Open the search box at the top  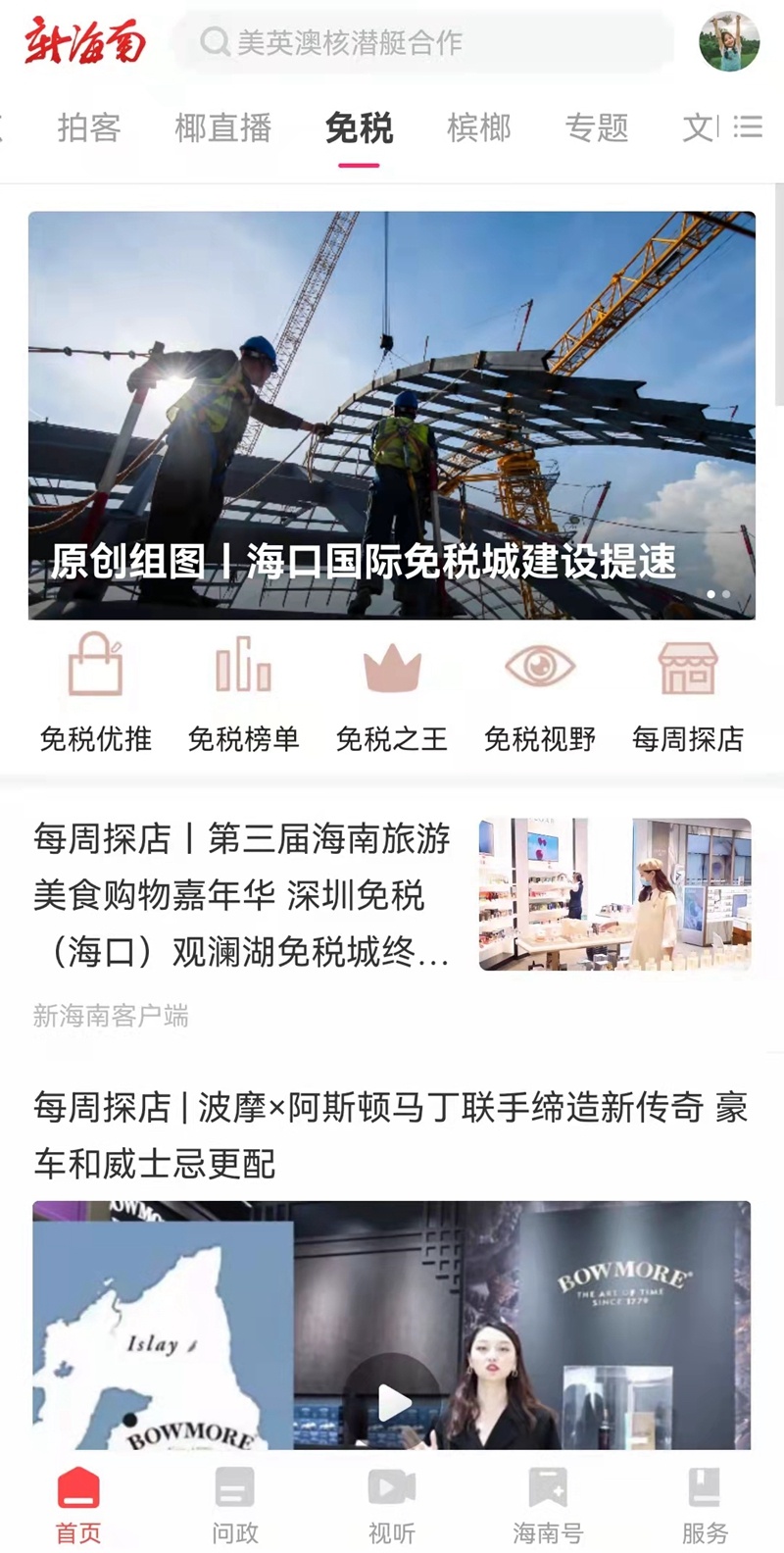(x=423, y=42)
